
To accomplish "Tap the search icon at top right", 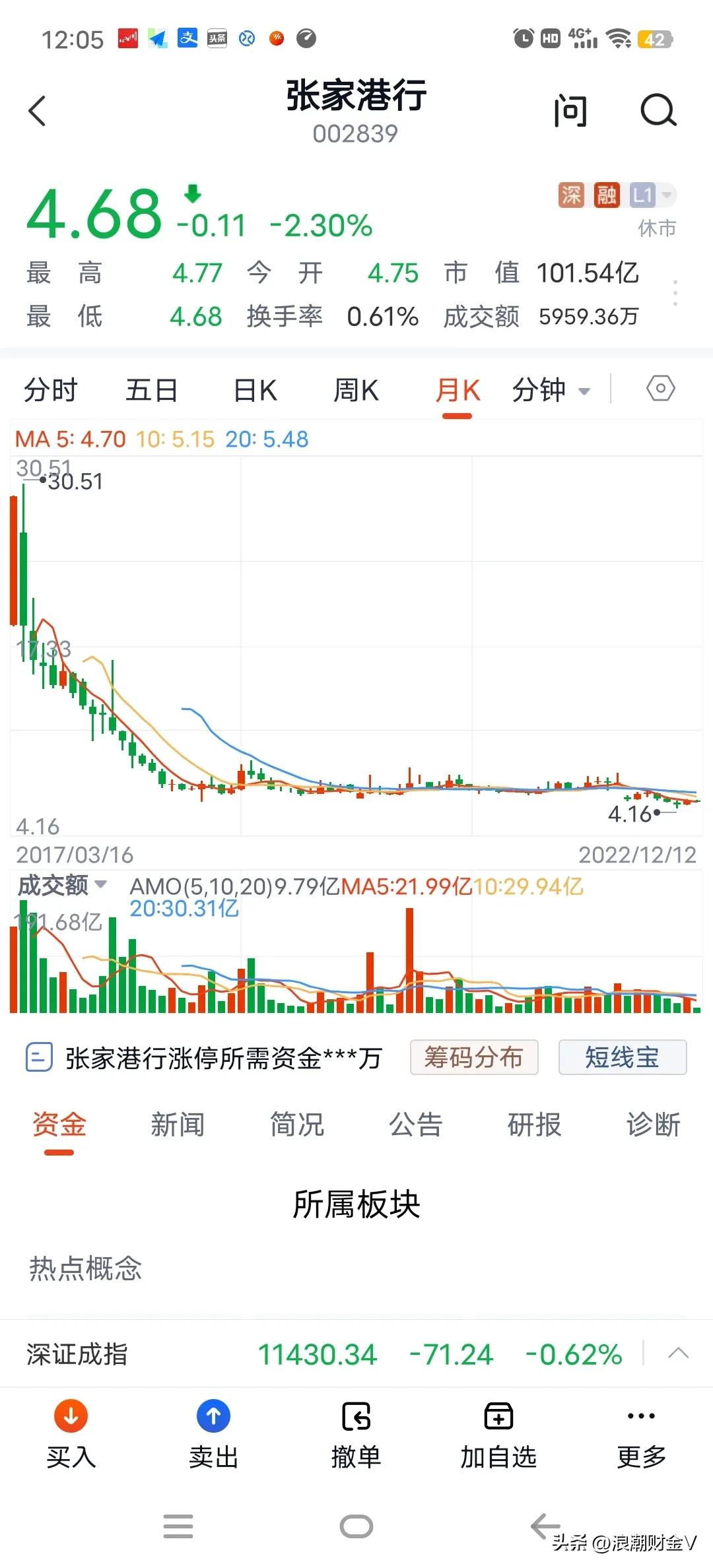I will click(x=658, y=111).
